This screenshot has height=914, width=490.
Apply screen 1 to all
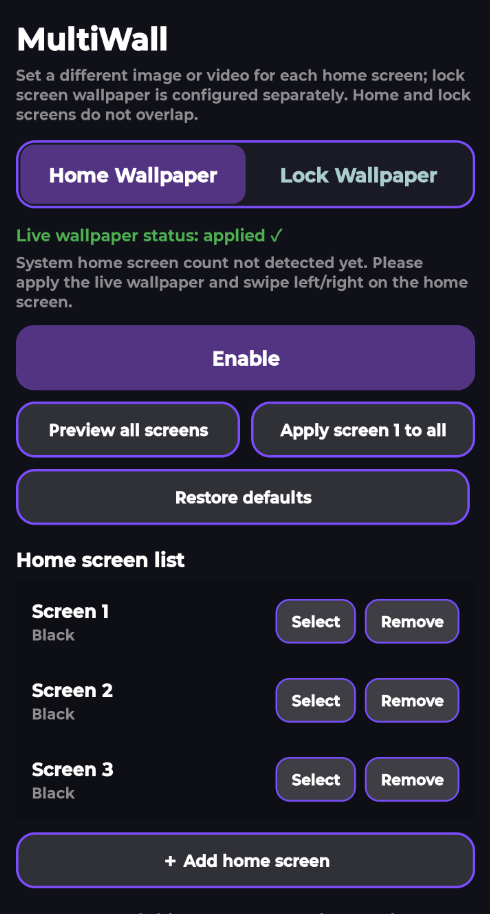coord(363,430)
